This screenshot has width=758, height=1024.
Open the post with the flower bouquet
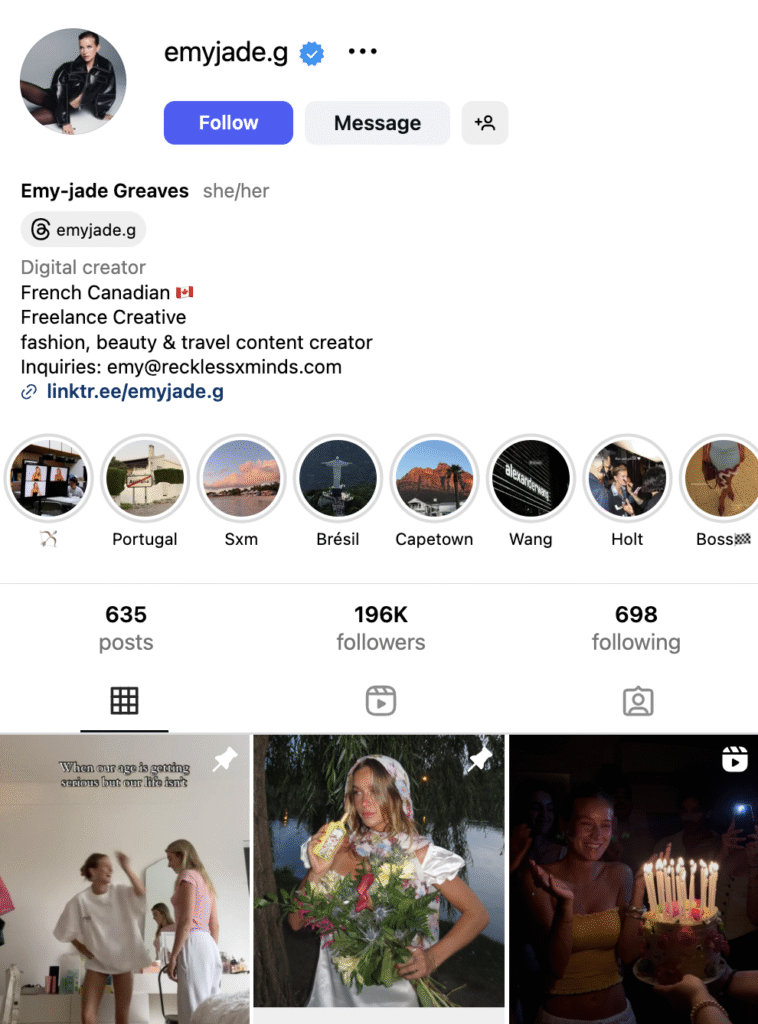(379, 880)
